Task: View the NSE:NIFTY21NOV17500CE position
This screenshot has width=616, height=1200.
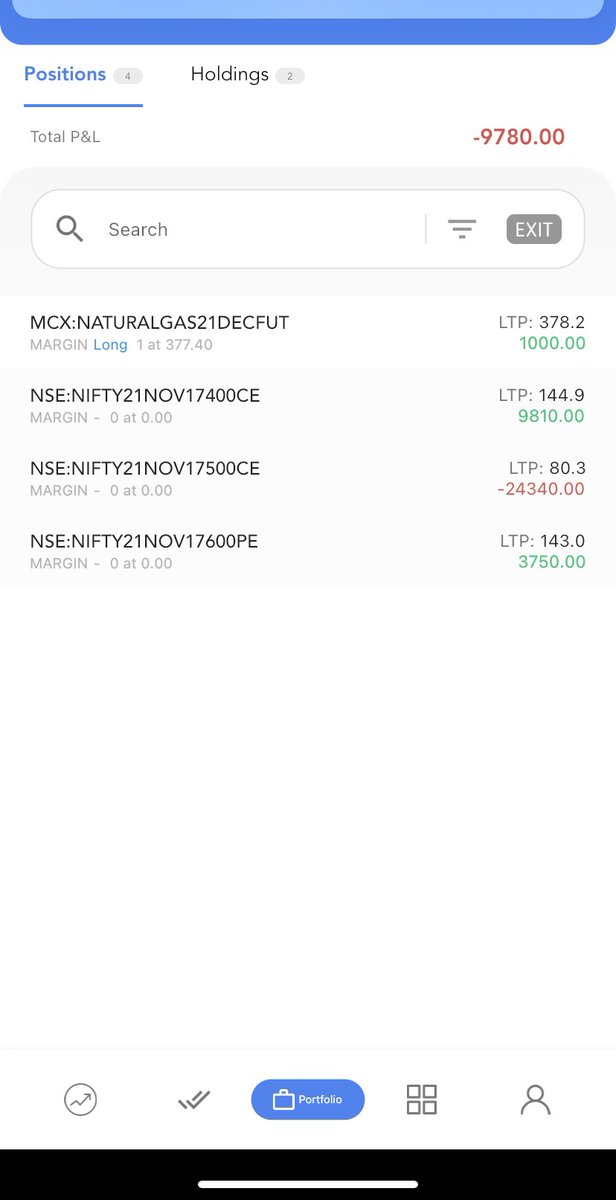Action: click(308, 479)
